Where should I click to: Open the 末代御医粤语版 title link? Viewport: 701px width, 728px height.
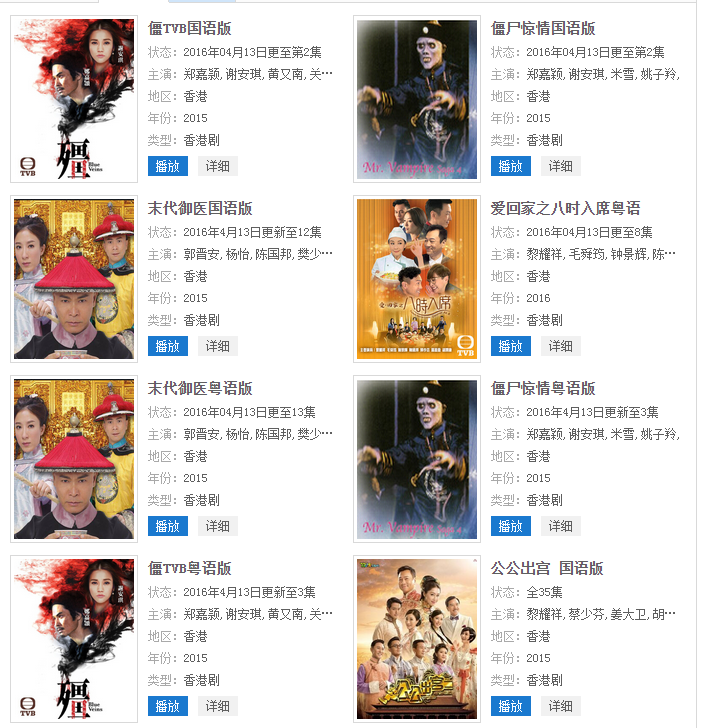[200, 389]
